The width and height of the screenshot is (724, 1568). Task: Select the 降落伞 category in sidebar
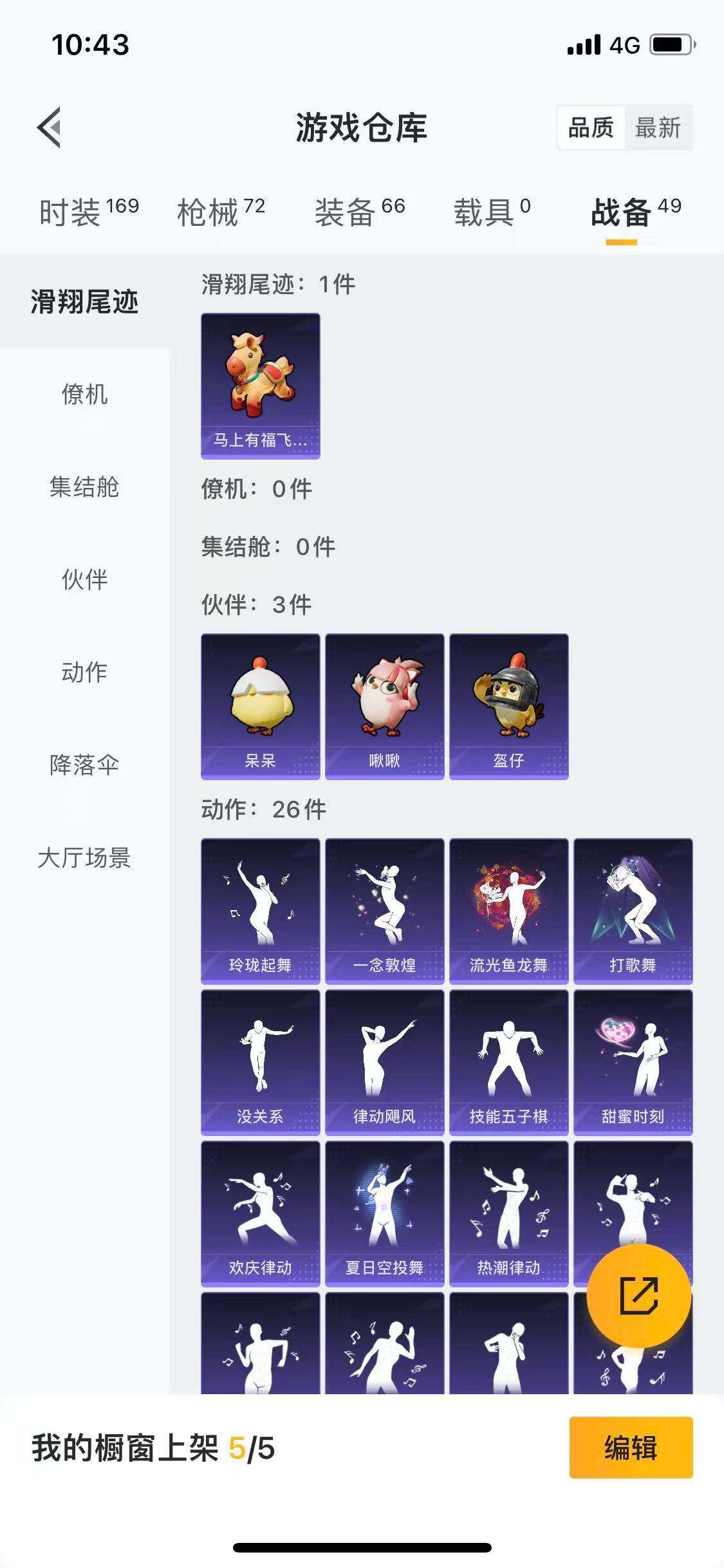point(84,767)
